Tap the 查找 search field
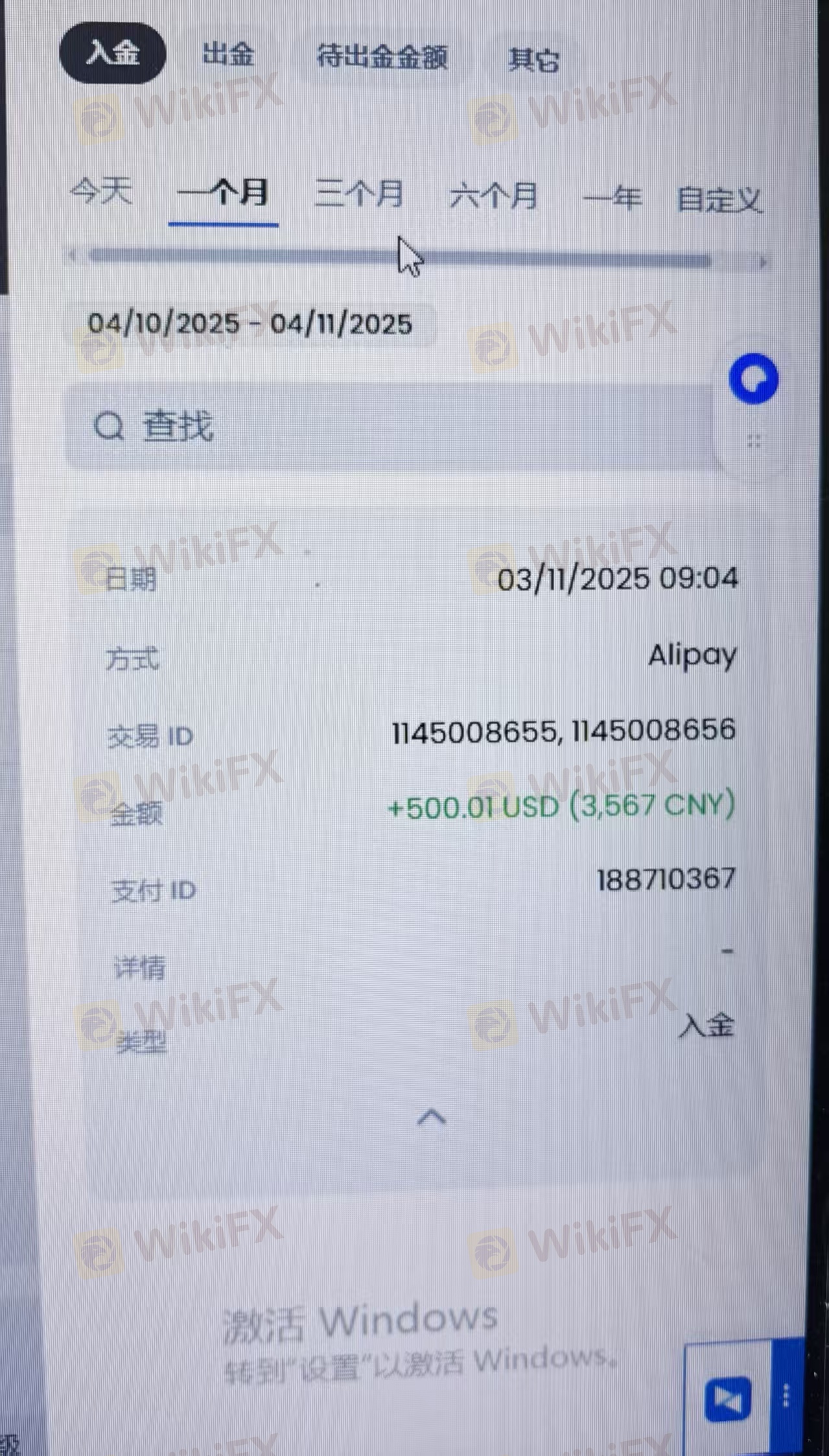 pyautogui.click(x=389, y=427)
